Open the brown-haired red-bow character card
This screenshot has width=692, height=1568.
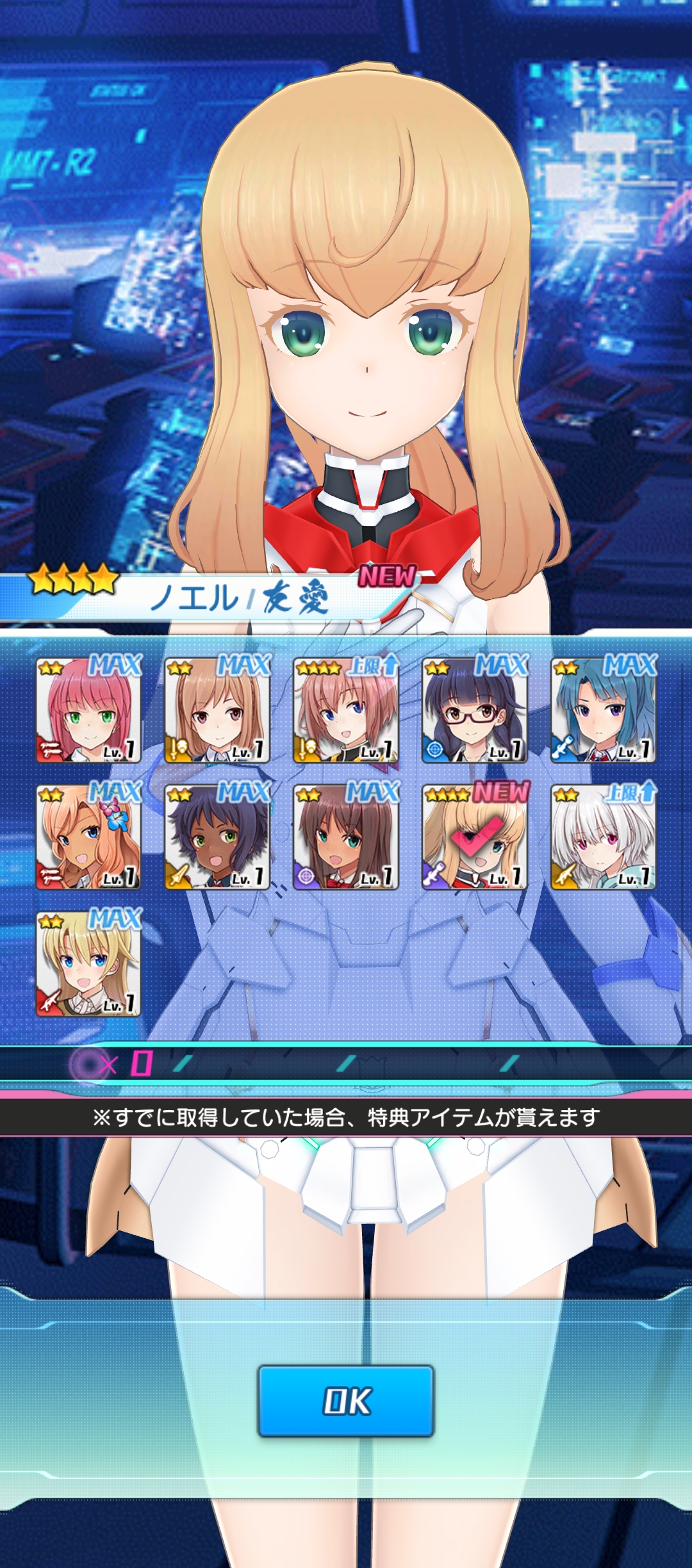click(x=346, y=837)
